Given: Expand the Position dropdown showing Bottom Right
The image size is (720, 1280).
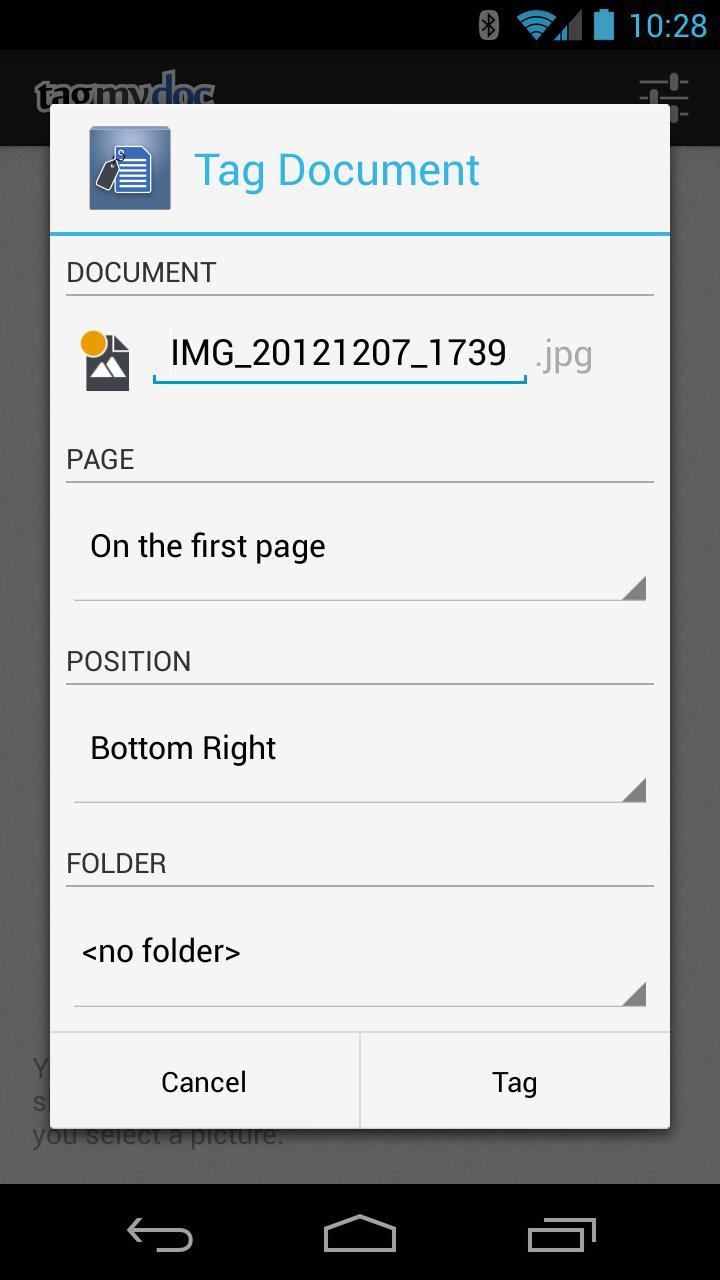Looking at the screenshot, I should [x=359, y=750].
